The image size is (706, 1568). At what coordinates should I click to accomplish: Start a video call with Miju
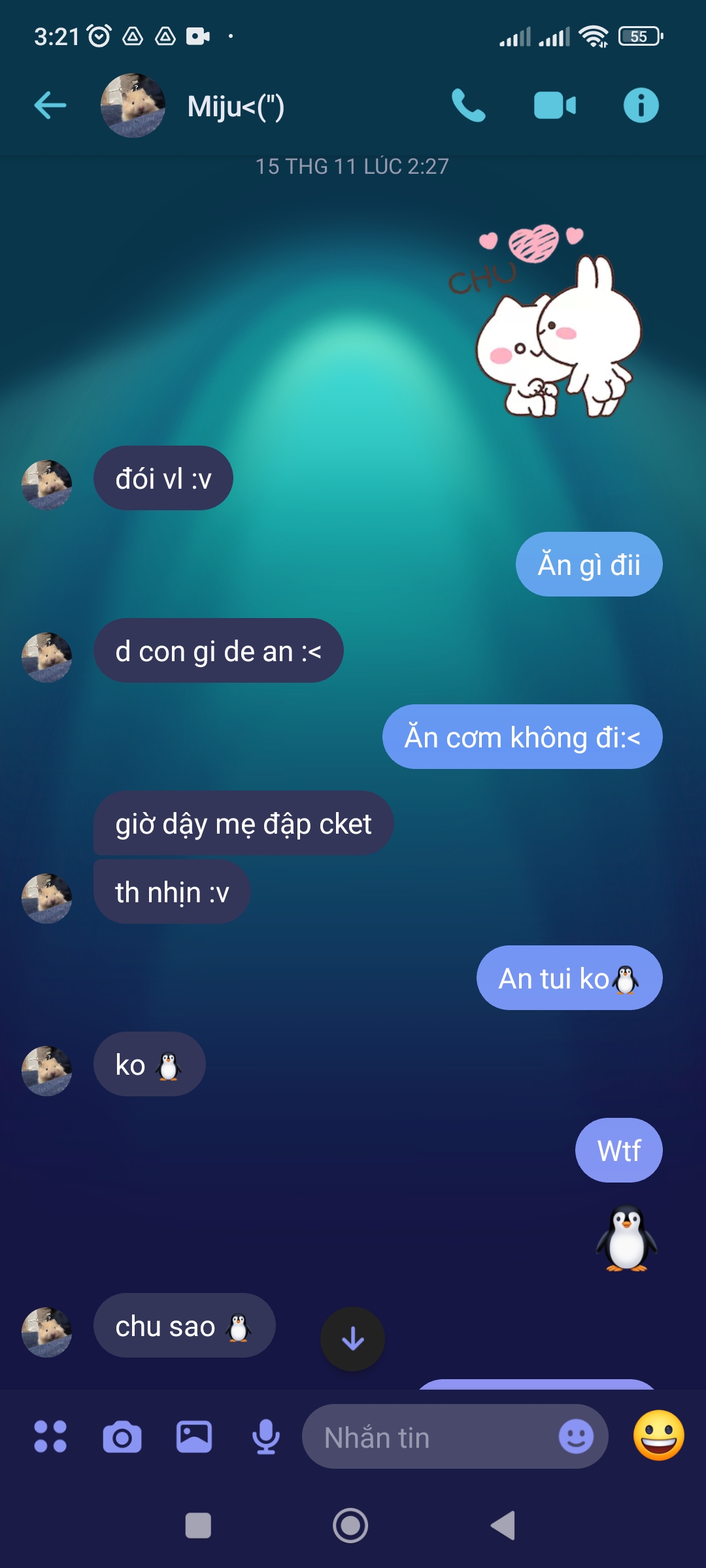tap(554, 106)
